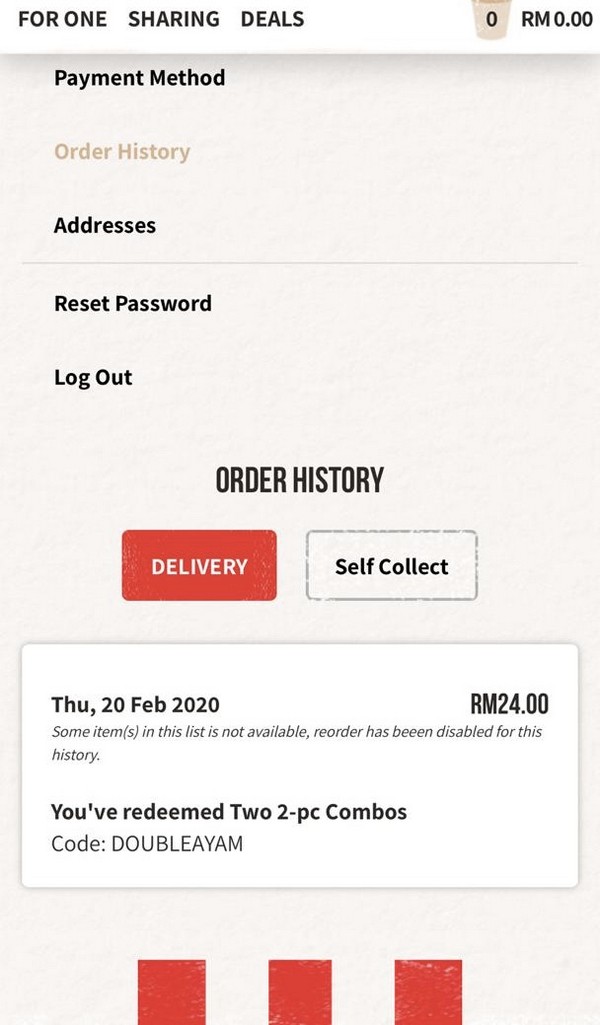Switch to Self Collect orders
The height and width of the screenshot is (1025, 600).
[391, 566]
